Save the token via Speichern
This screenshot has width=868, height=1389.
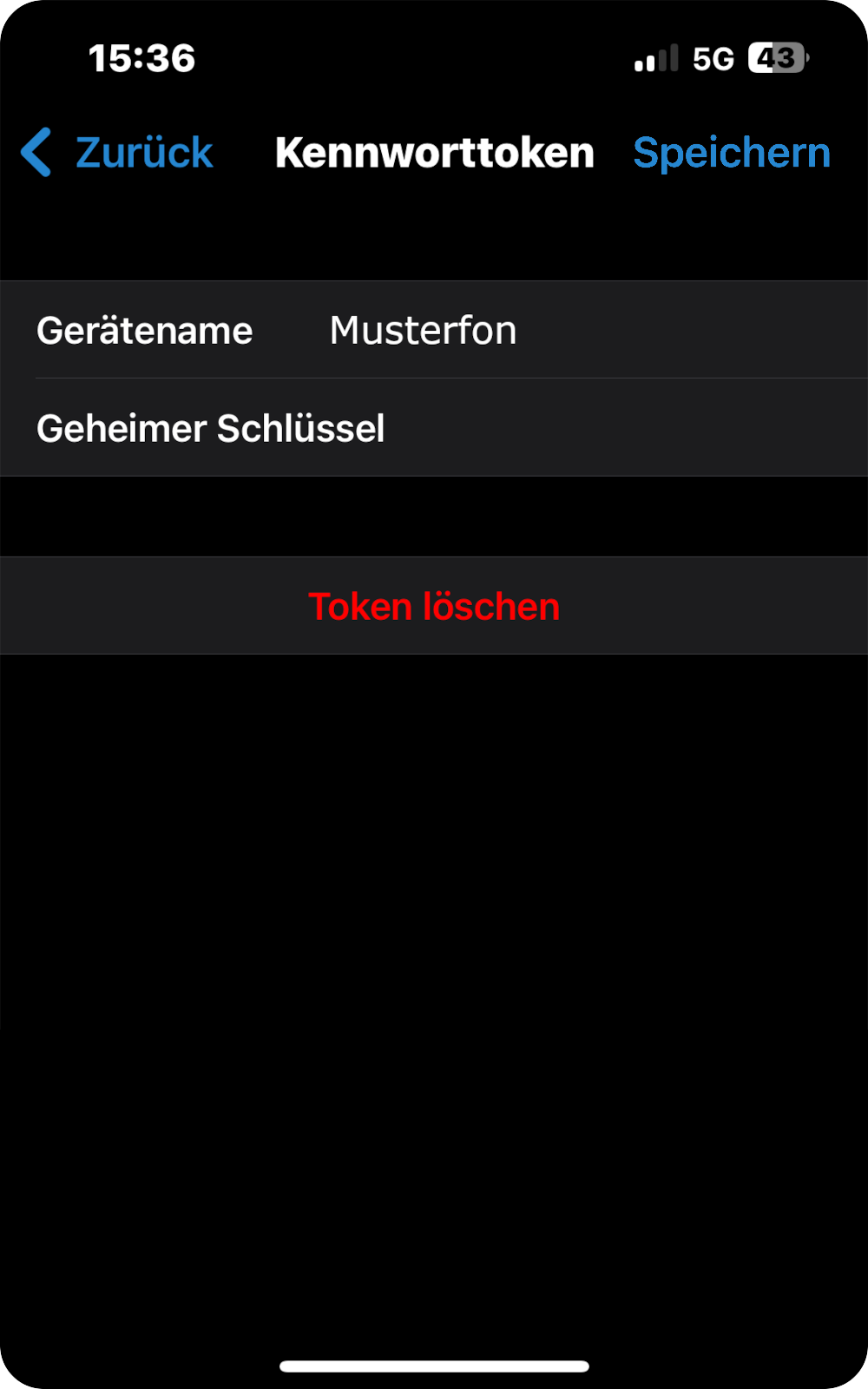[731, 153]
